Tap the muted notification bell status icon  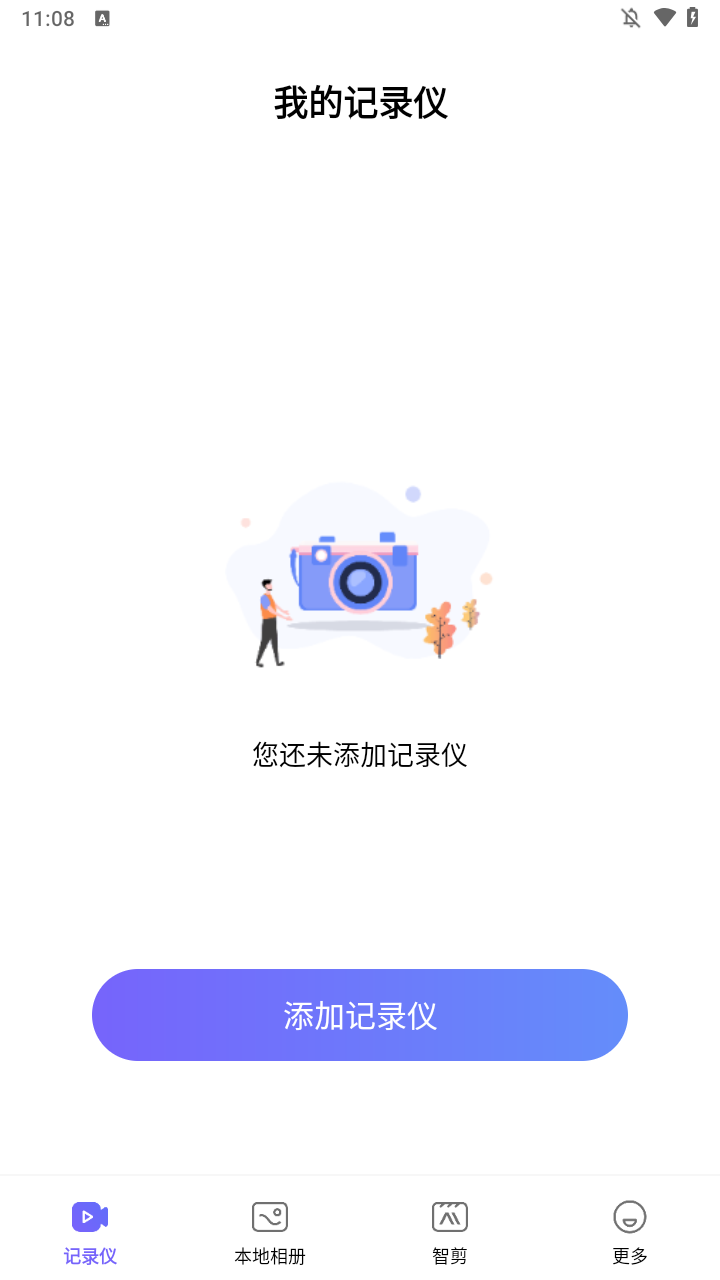click(x=630, y=17)
